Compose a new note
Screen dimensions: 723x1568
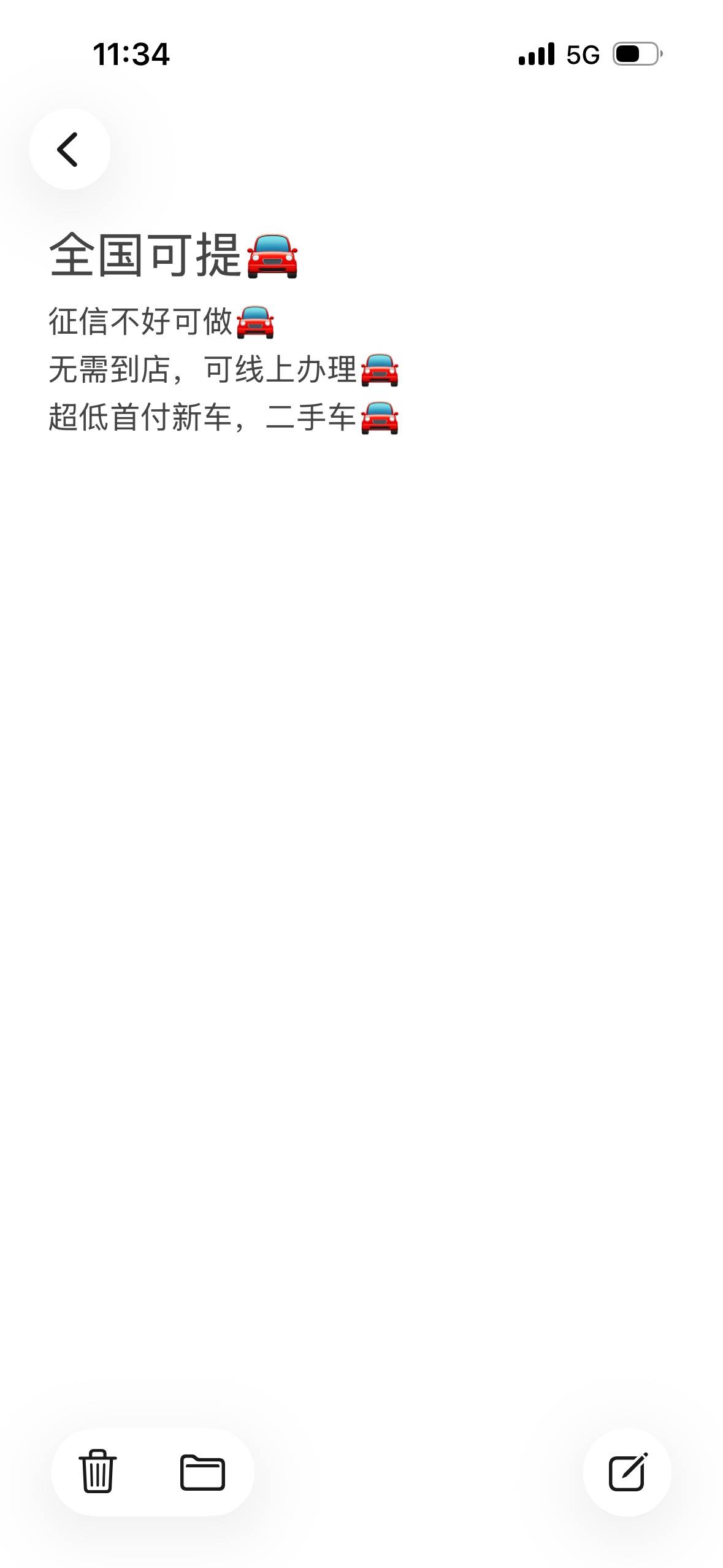[627, 1472]
